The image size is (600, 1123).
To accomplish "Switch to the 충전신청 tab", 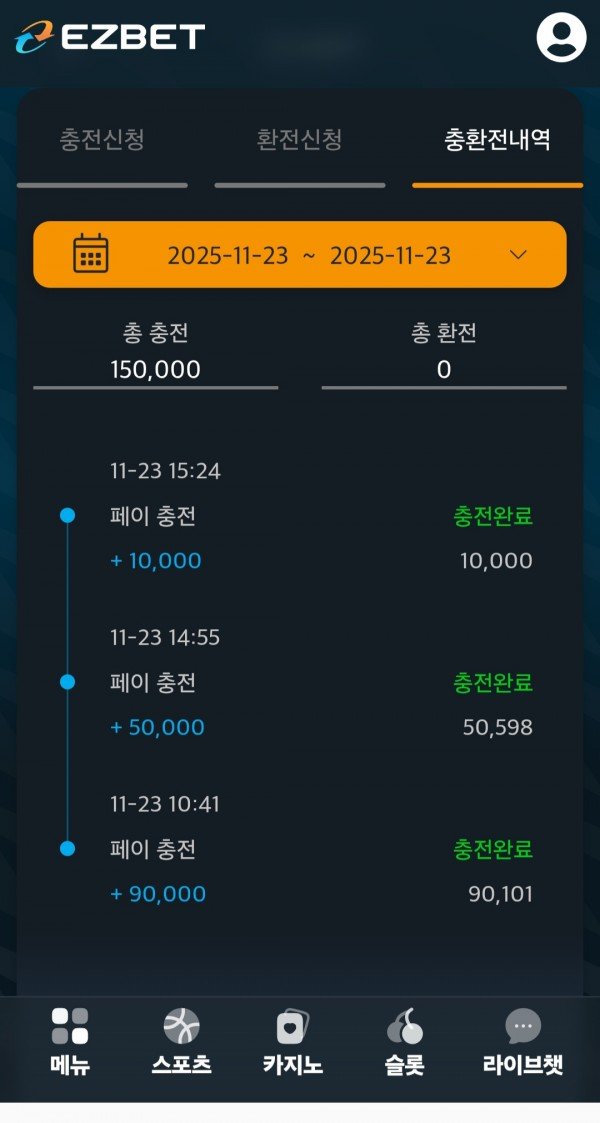I will tap(102, 140).
